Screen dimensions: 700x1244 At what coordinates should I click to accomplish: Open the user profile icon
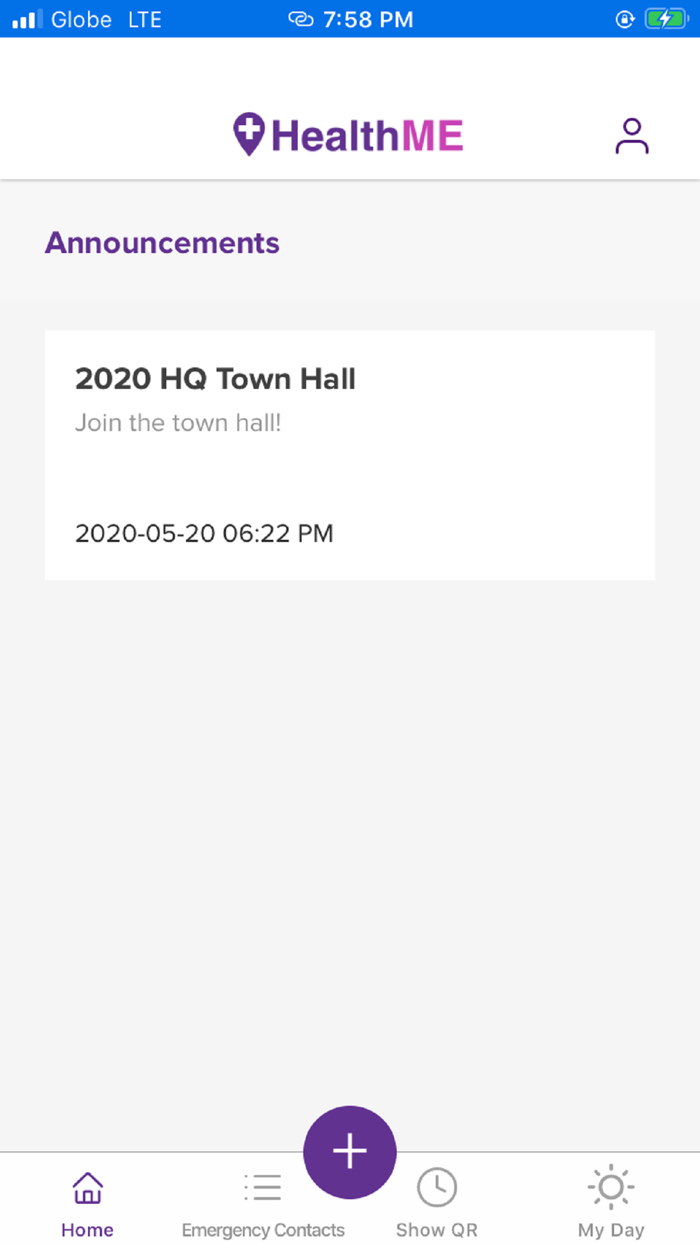tap(632, 136)
